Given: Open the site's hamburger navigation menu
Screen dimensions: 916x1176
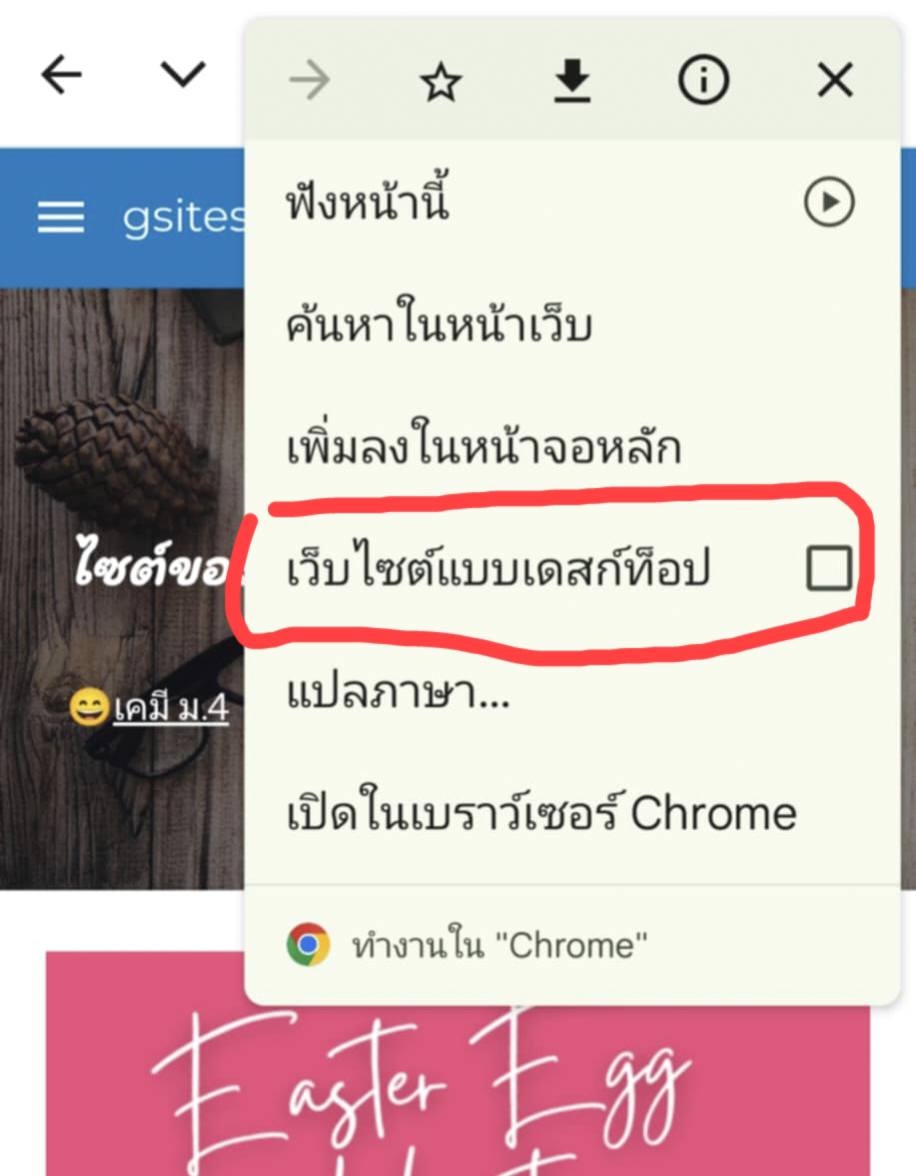Looking at the screenshot, I should pyautogui.click(x=61, y=217).
